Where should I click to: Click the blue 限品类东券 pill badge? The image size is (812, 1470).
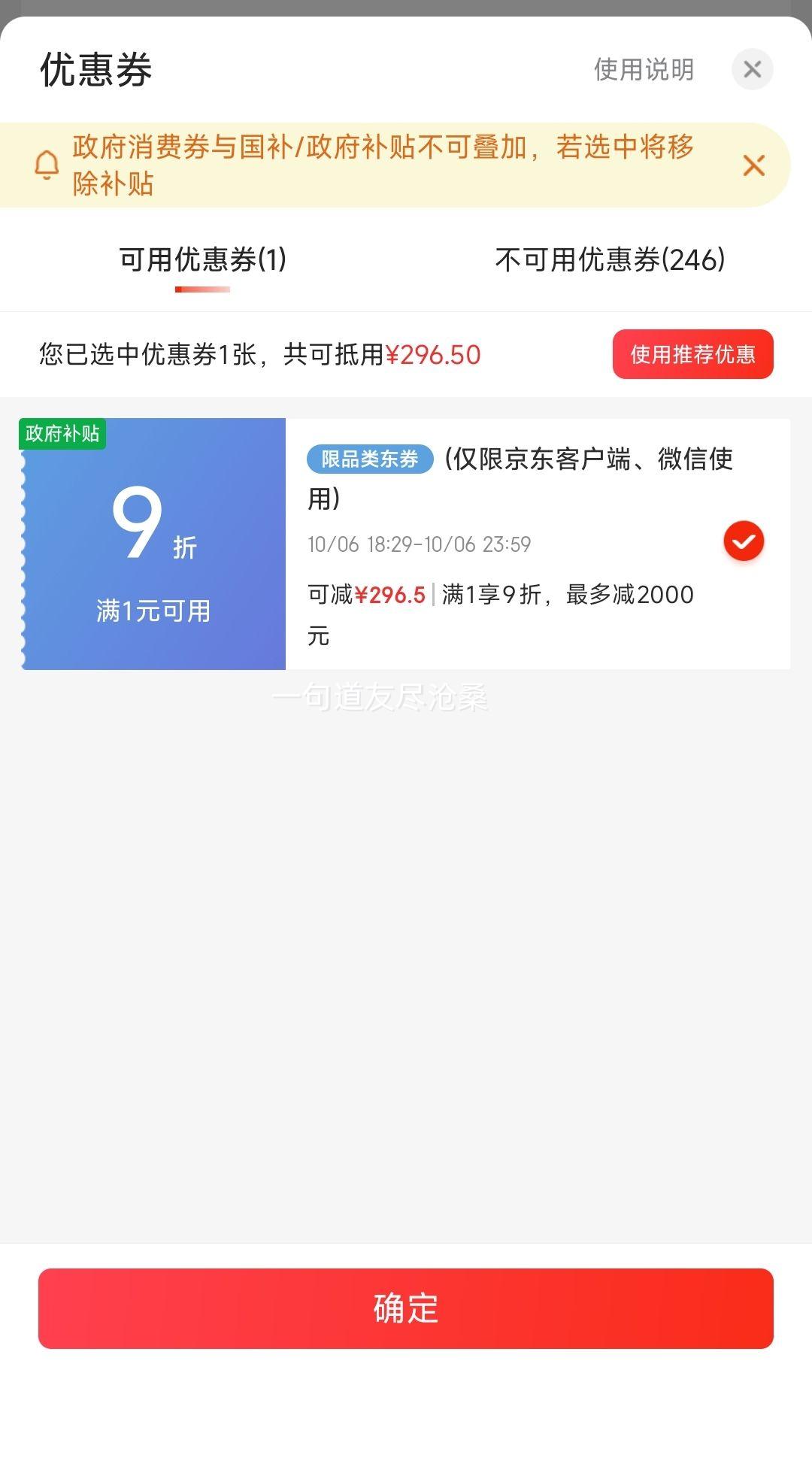click(370, 460)
